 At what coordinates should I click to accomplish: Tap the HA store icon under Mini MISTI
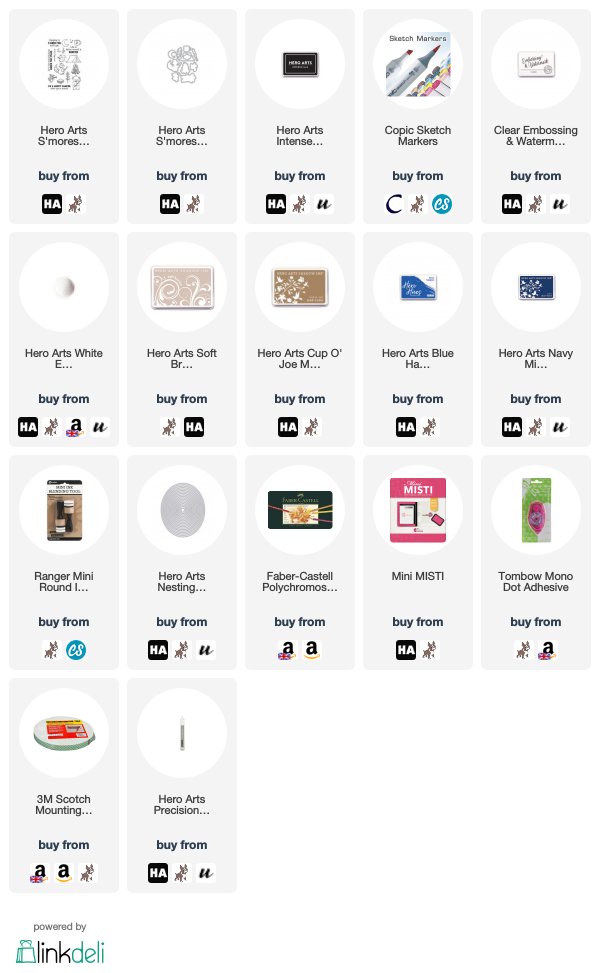tap(406, 650)
